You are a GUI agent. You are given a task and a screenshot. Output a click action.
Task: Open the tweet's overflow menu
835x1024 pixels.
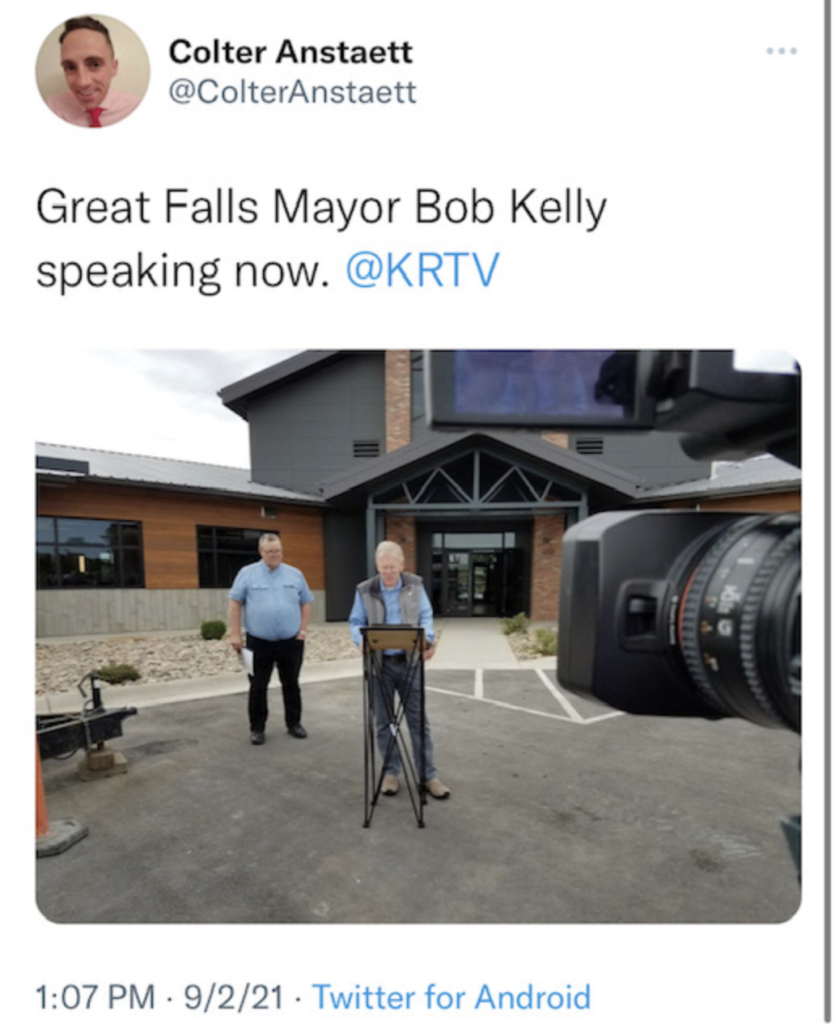[x=782, y=51]
